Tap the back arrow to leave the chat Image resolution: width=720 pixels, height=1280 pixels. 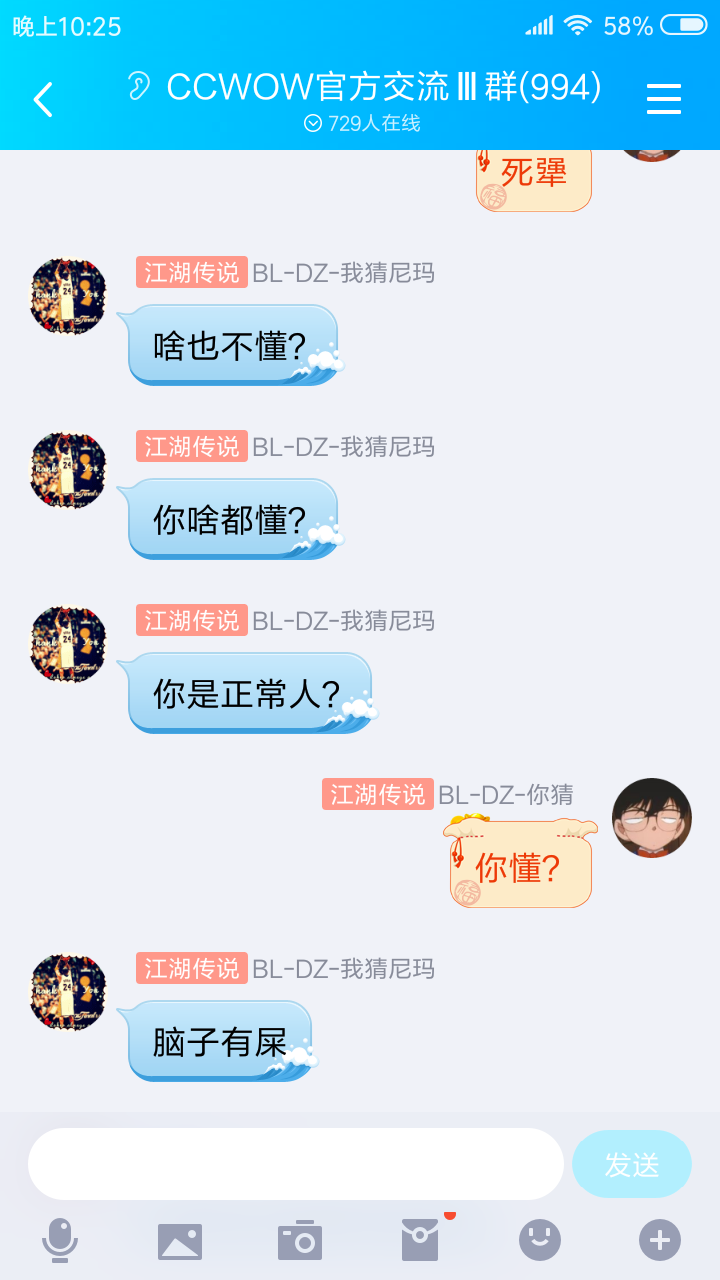[42, 100]
